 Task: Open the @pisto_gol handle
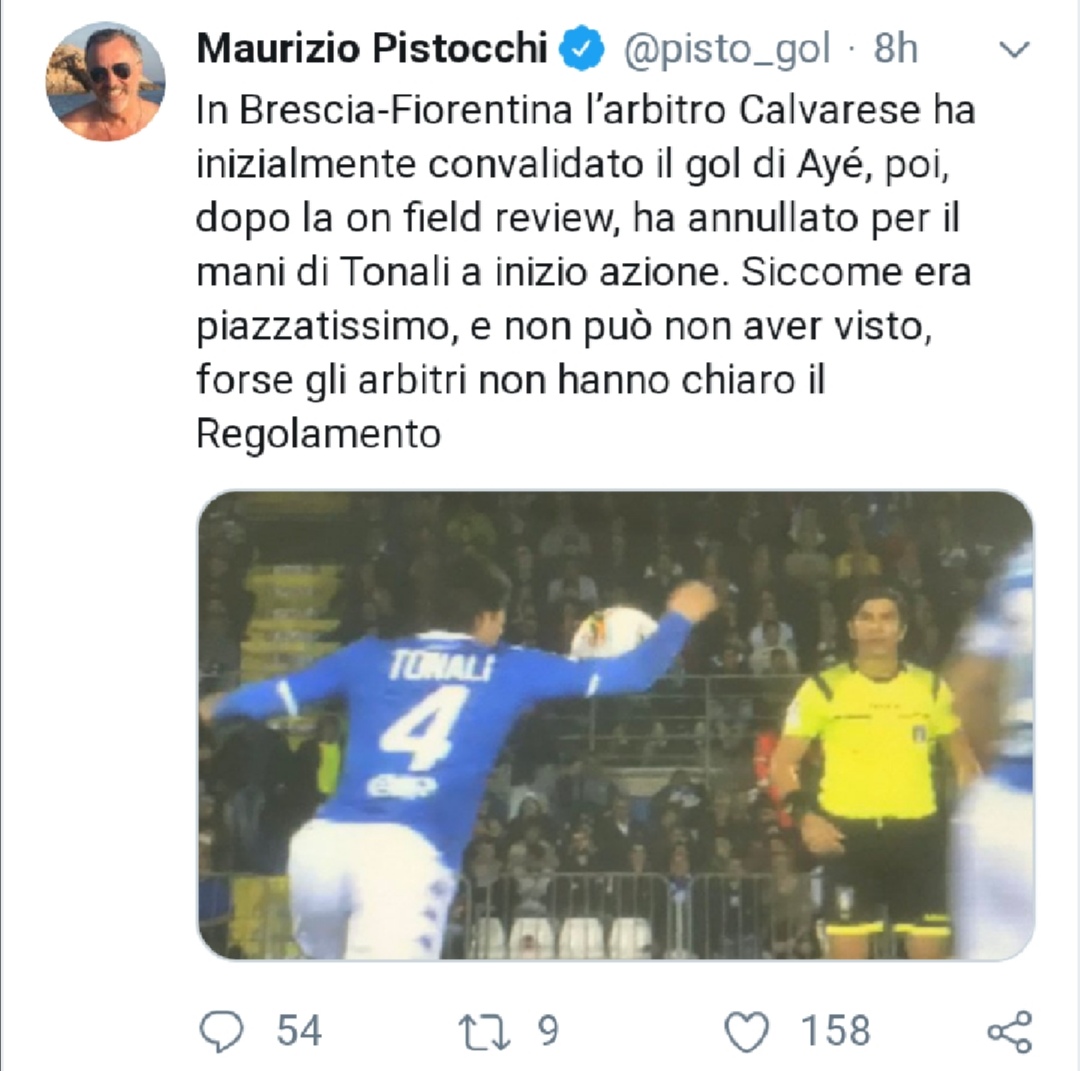(726, 49)
